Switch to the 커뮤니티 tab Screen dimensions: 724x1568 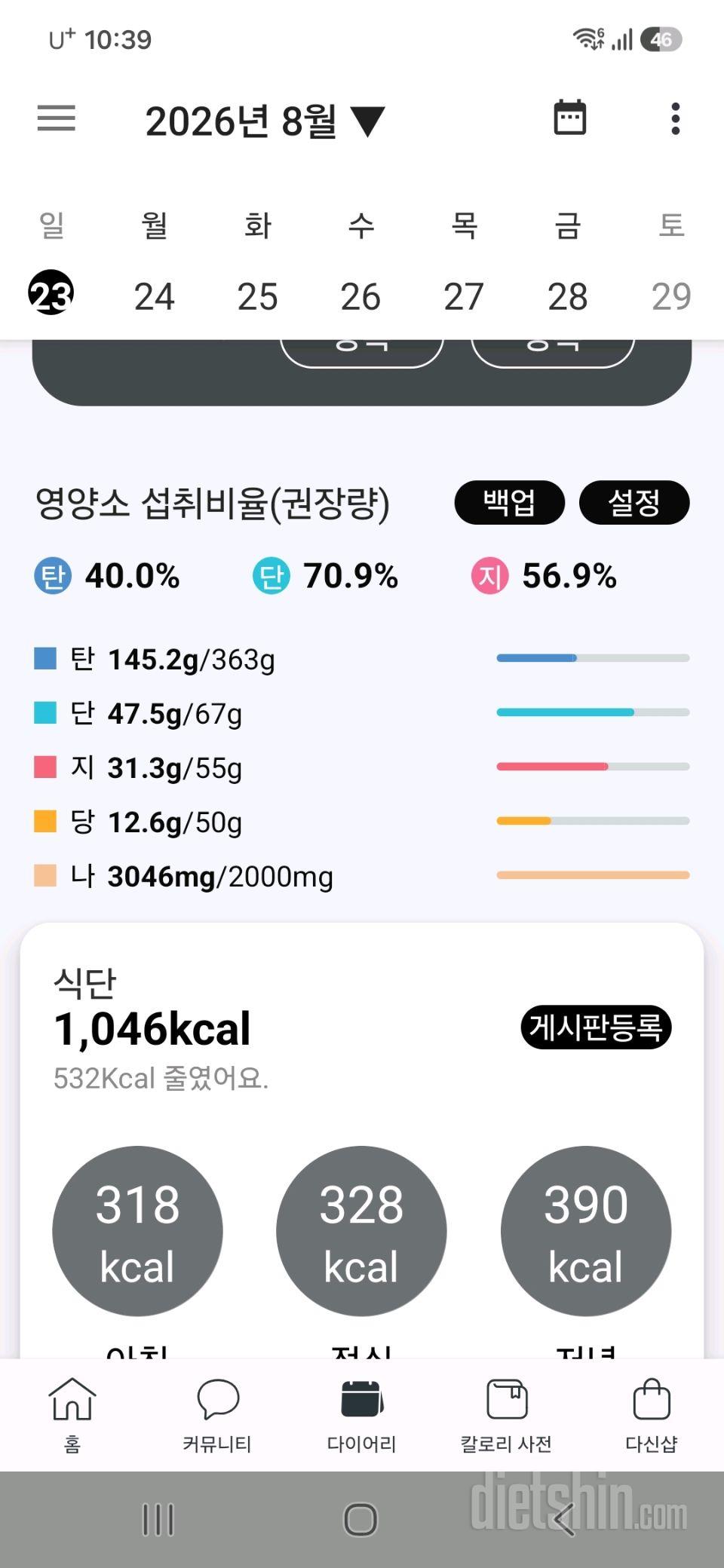click(217, 1415)
